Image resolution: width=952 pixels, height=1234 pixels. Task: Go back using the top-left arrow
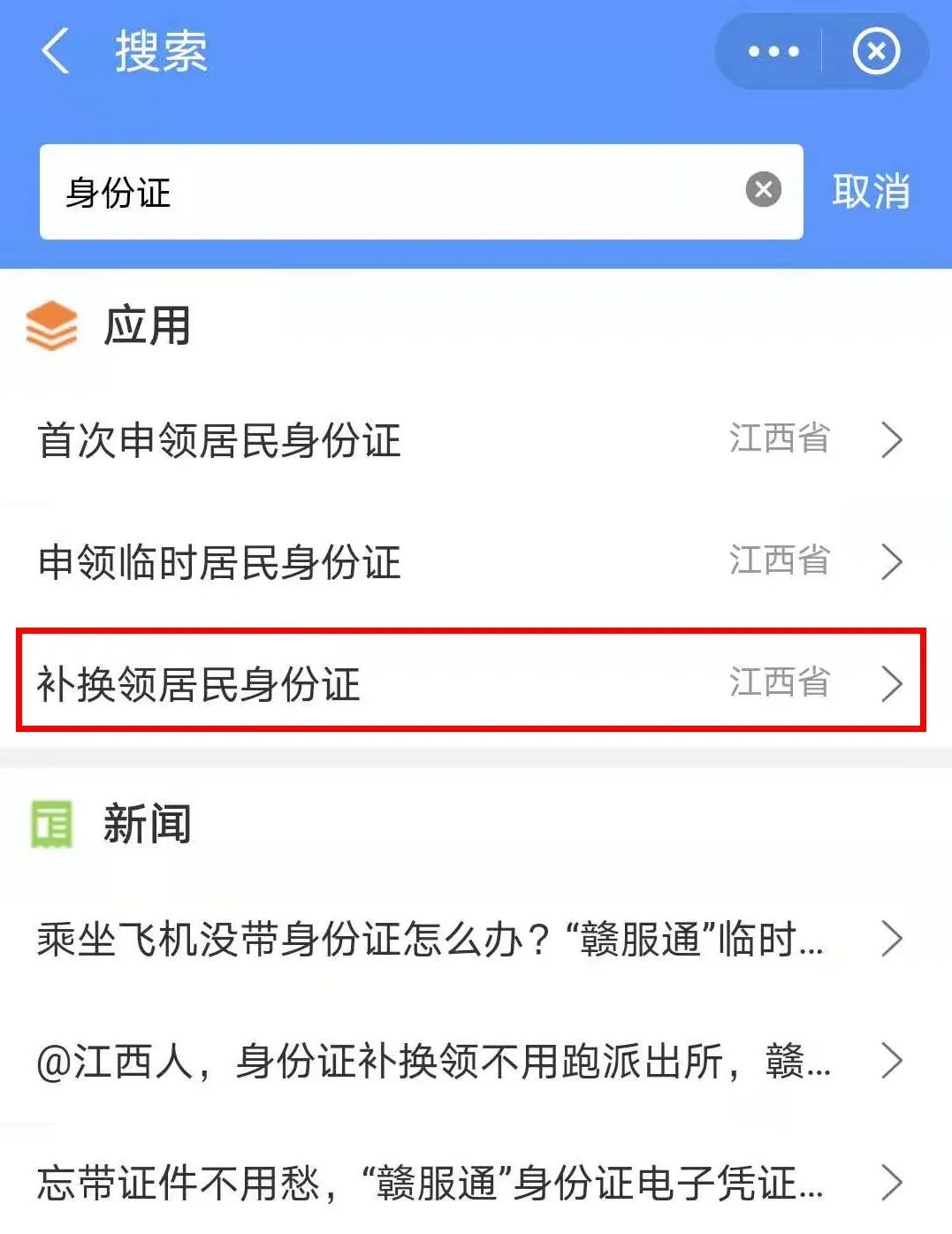(55, 50)
